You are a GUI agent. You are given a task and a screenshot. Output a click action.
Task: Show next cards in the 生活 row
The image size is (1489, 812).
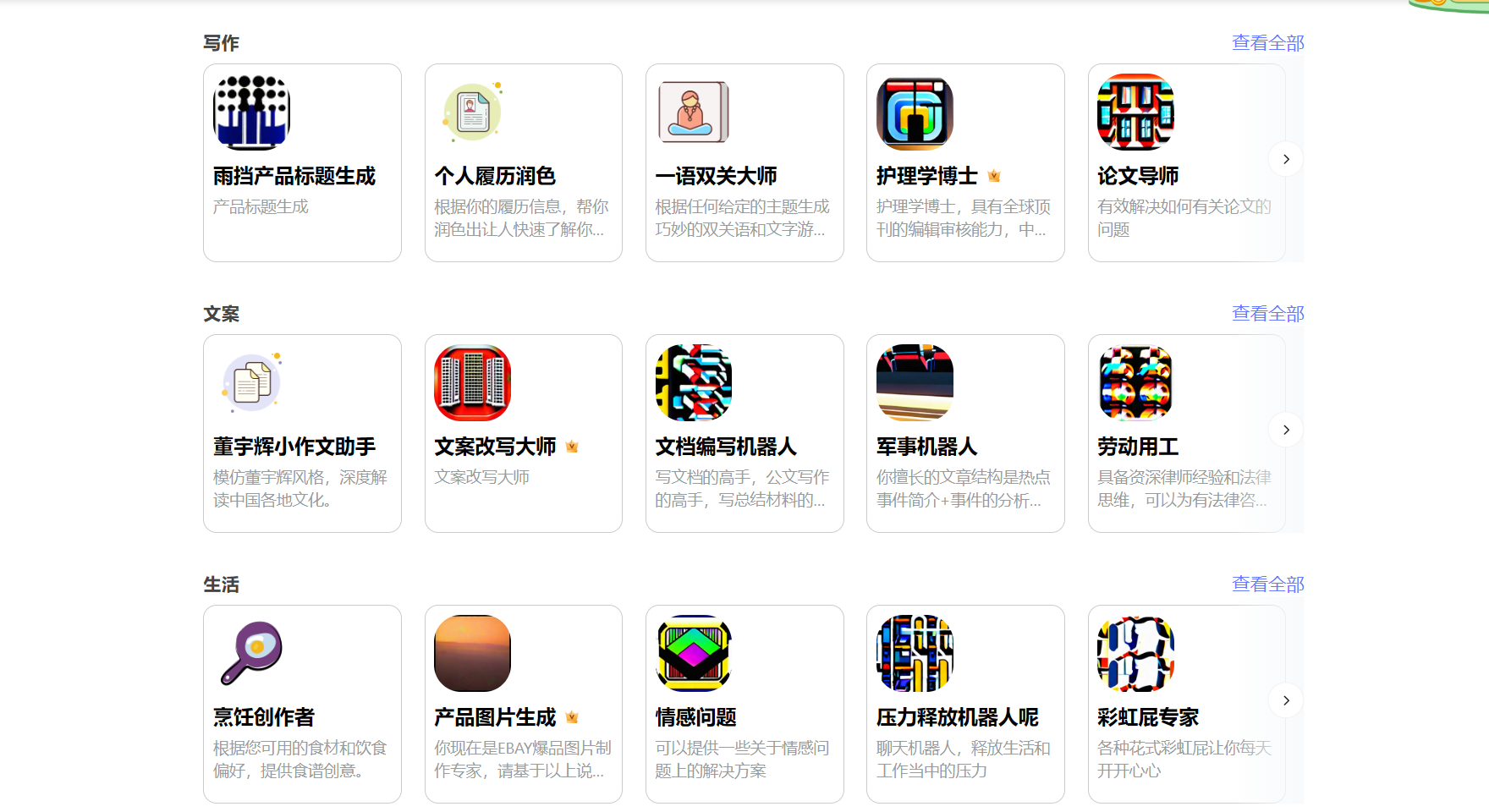click(1286, 700)
